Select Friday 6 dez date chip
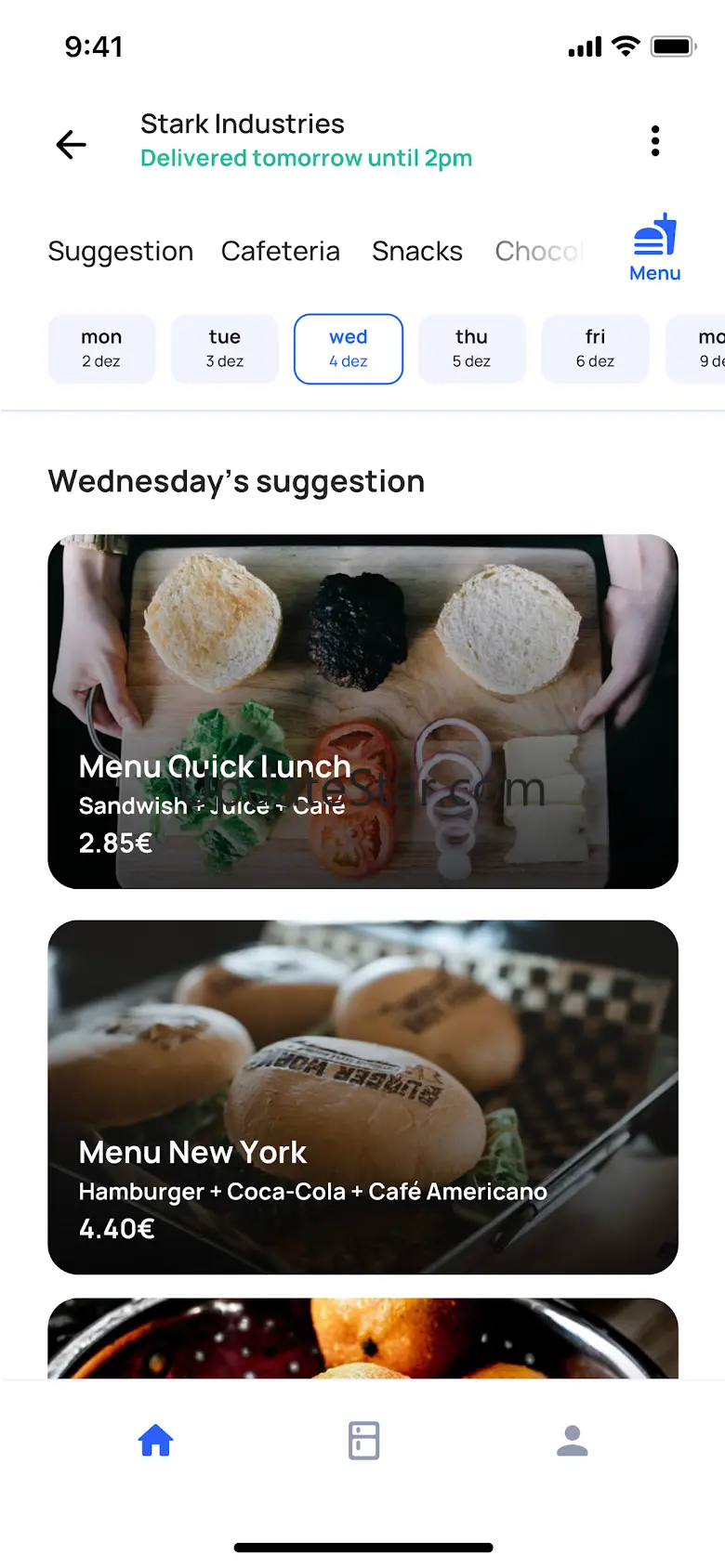Viewport: 725px width, 1568px height. [595, 348]
